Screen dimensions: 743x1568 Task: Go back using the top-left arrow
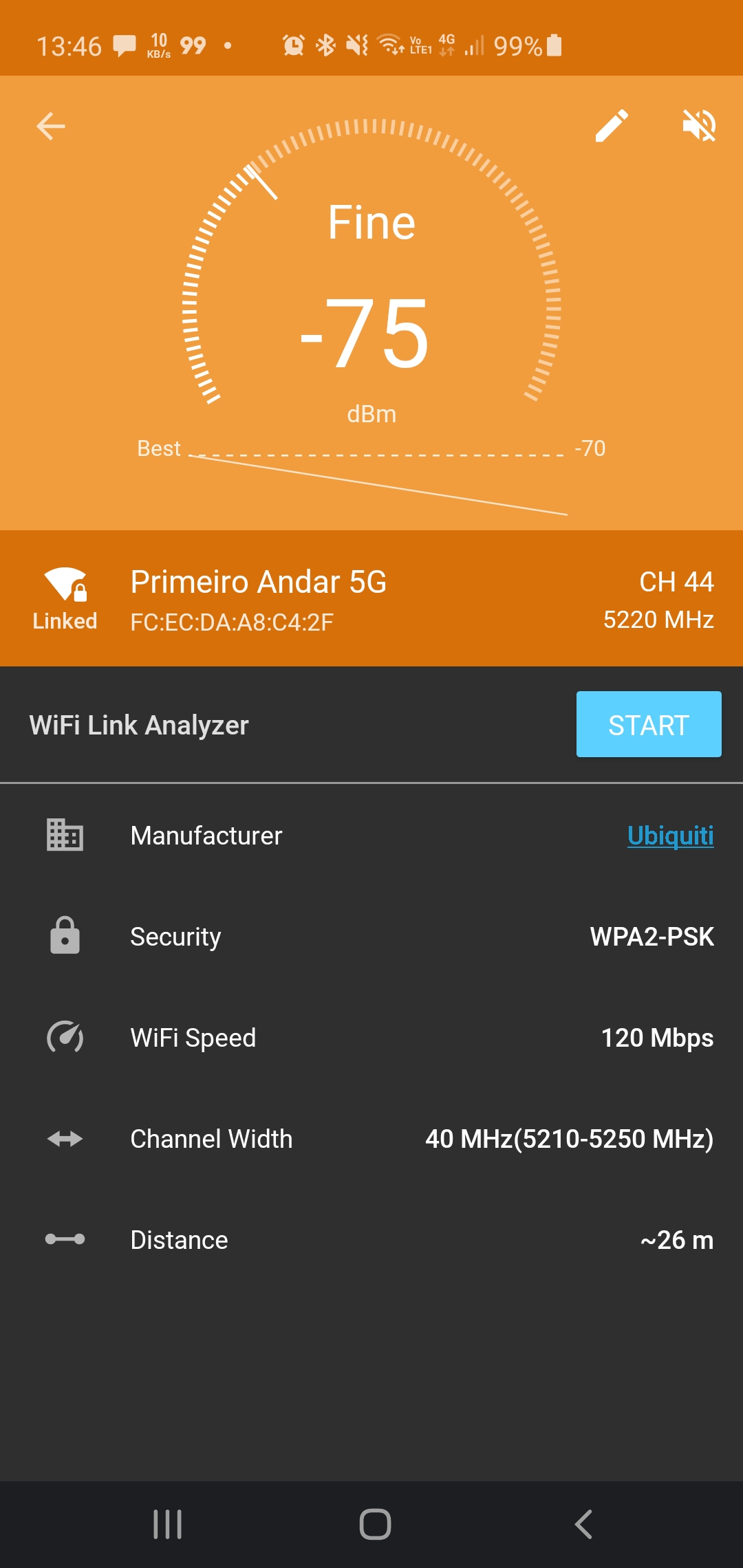pos(51,127)
